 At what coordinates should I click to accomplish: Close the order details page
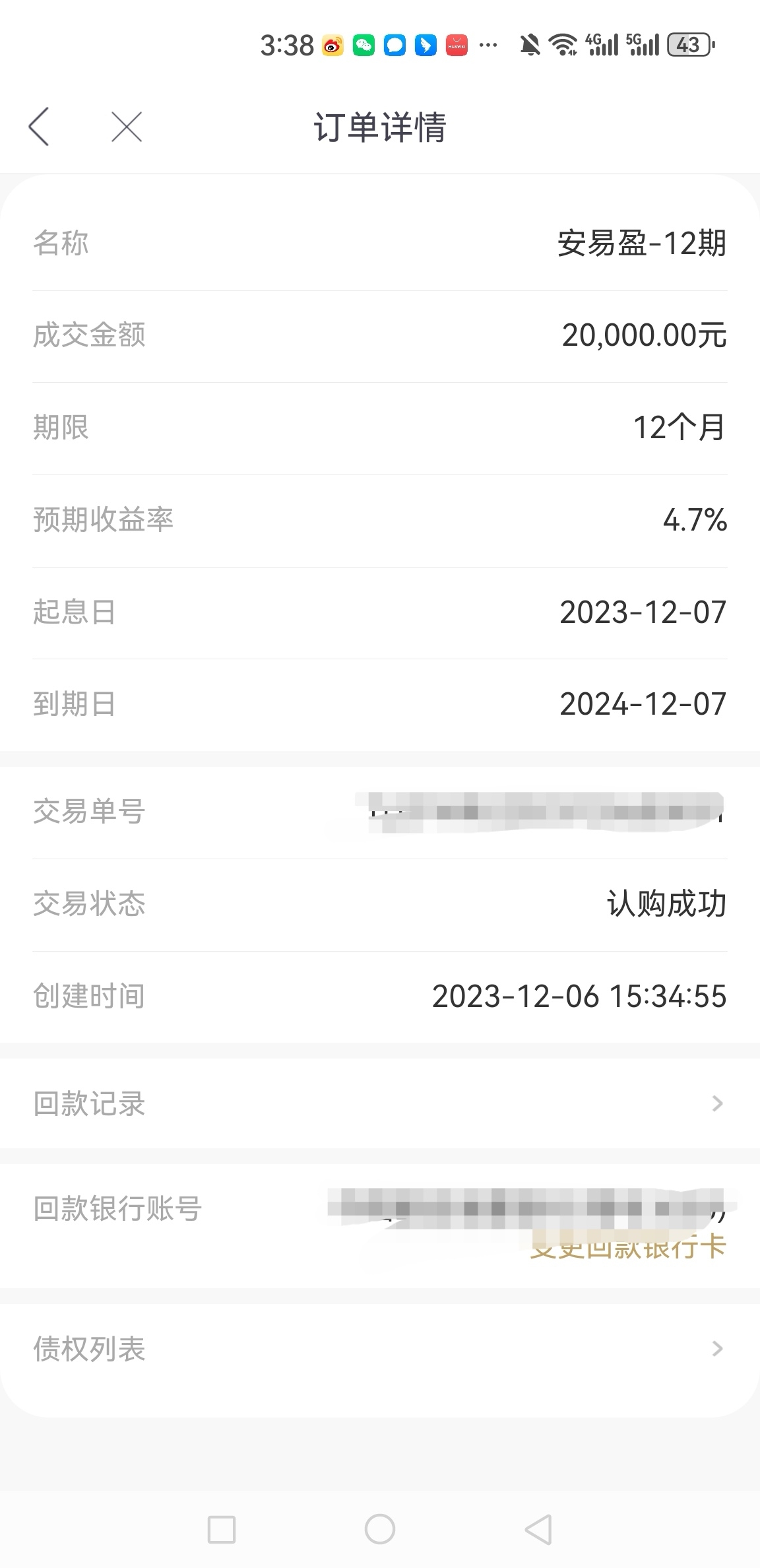pyautogui.click(x=127, y=127)
